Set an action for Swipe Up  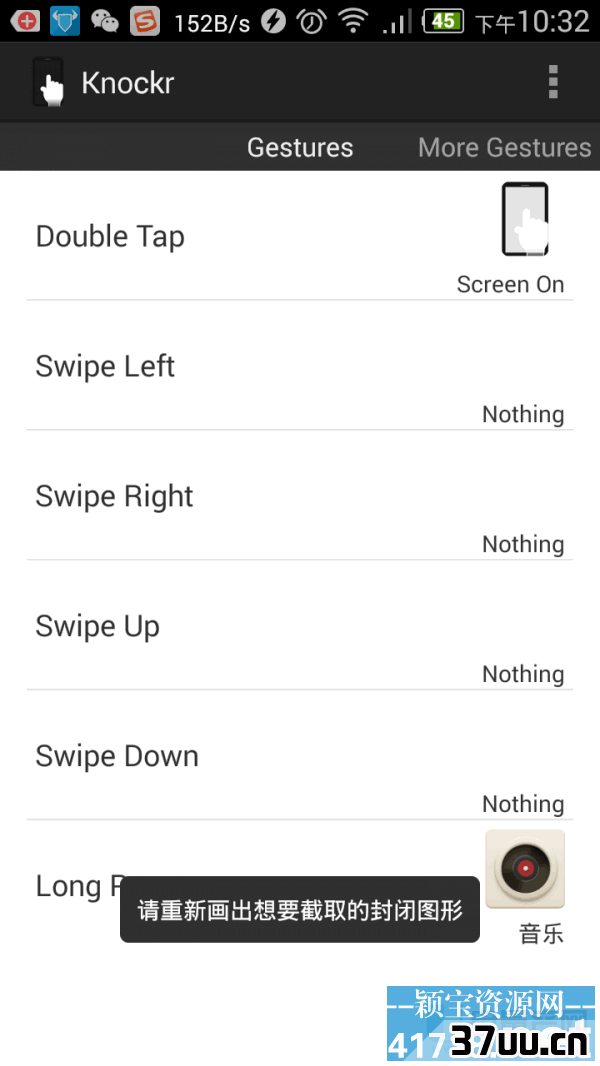coord(300,625)
